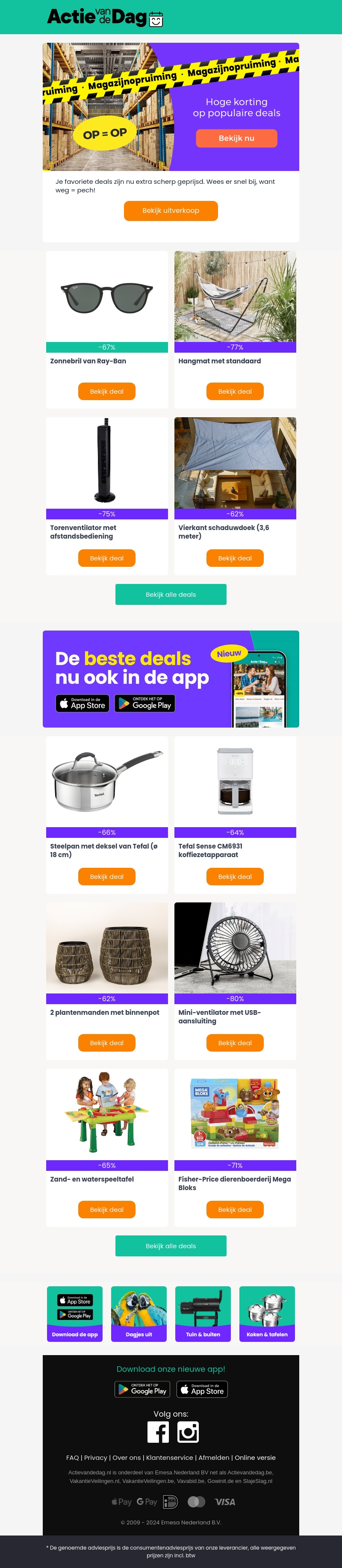Open the Zand- en waterspeeltafel picture
Image resolution: width=342 pixels, height=1568 pixels.
click(106, 1114)
